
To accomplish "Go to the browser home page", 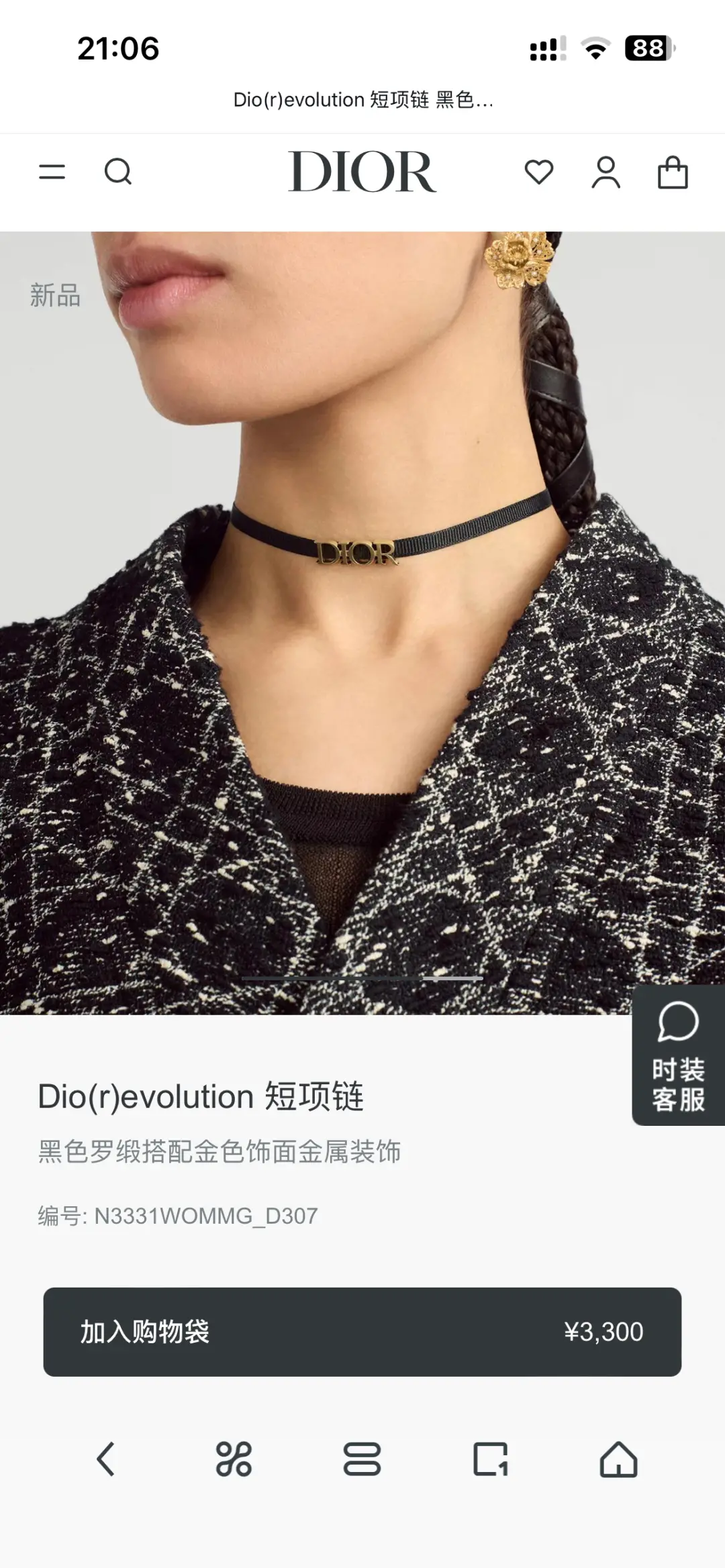I will tap(618, 1459).
